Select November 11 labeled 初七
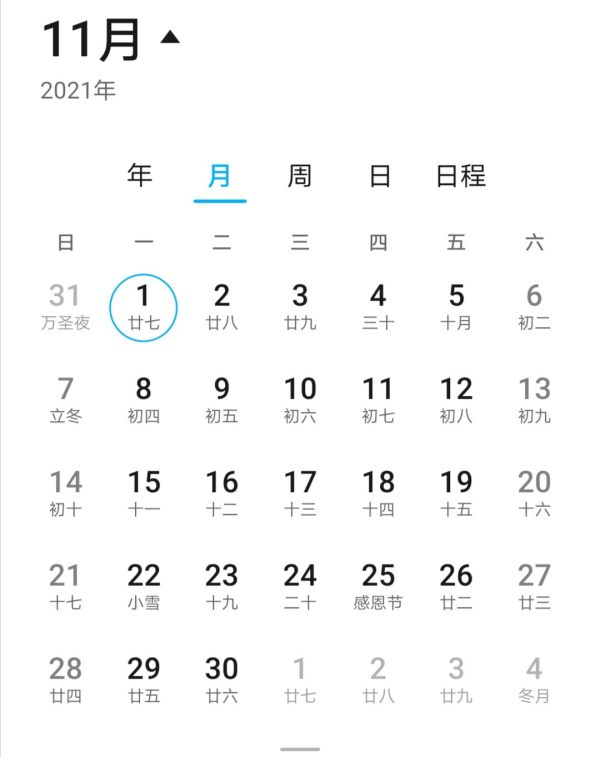Viewport: 600px width, 757px height. [378, 399]
